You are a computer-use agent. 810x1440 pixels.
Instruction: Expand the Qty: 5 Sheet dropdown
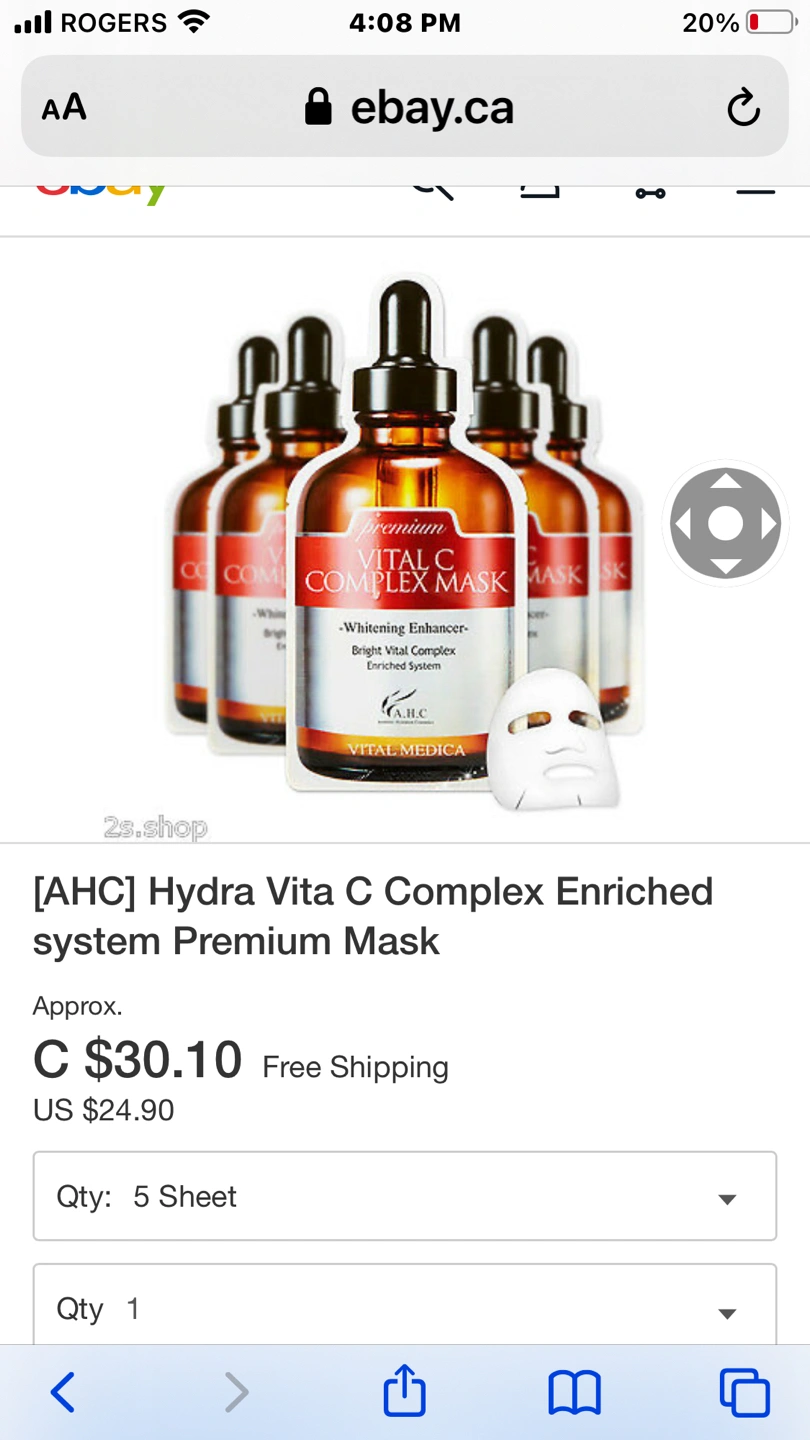coord(405,1196)
